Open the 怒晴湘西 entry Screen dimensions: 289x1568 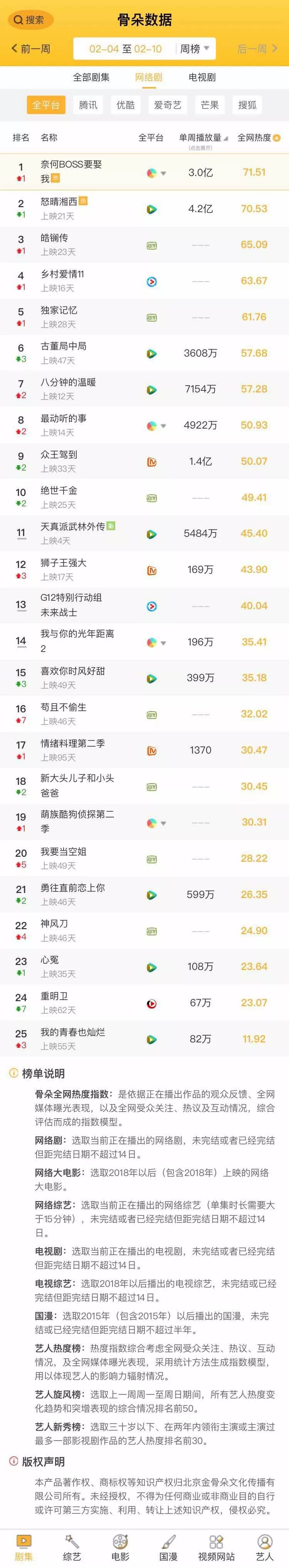pyautogui.click(x=59, y=201)
